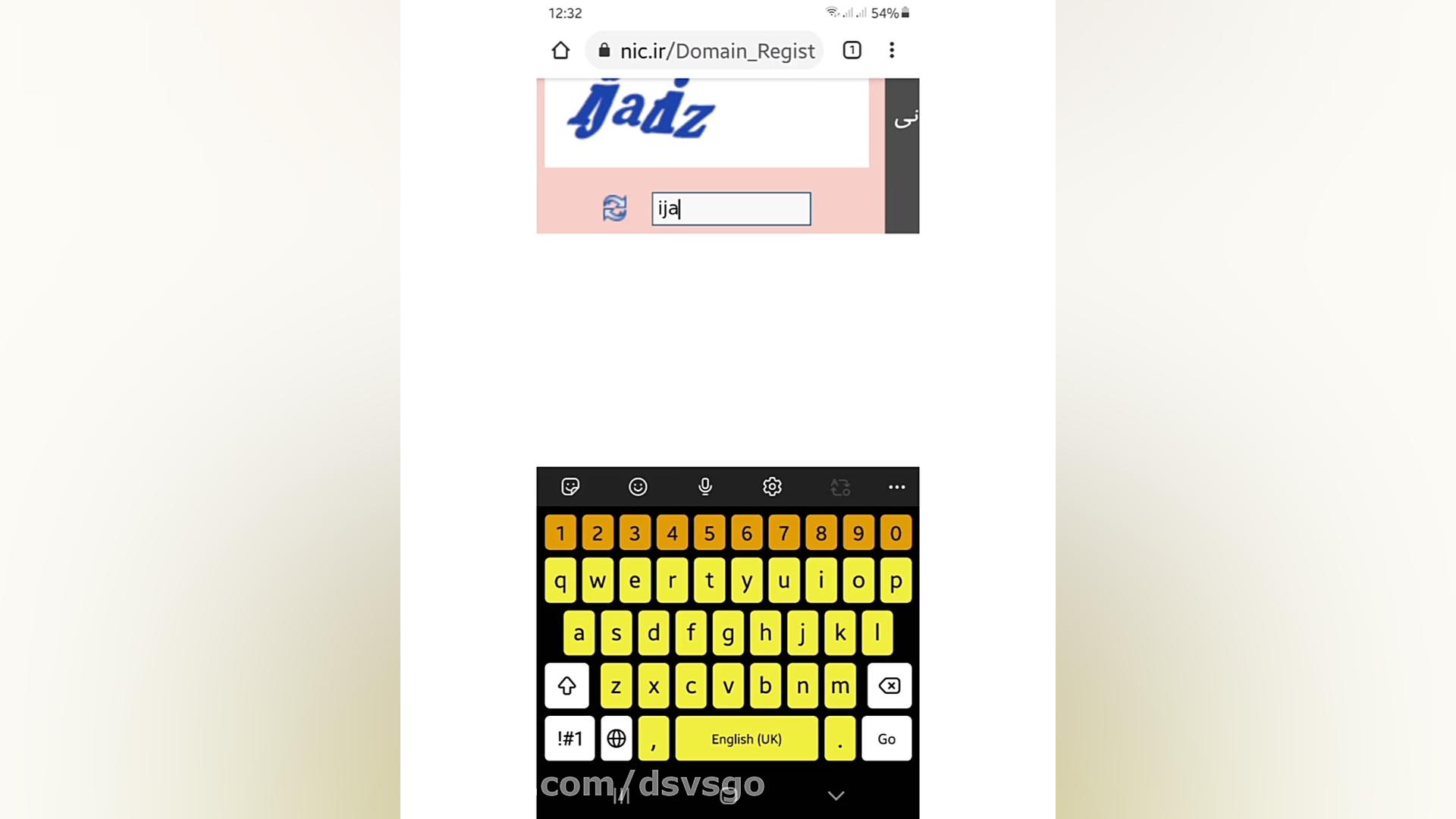Start voice input with microphone
The width and height of the screenshot is (1456, 819).
(705, 487)
